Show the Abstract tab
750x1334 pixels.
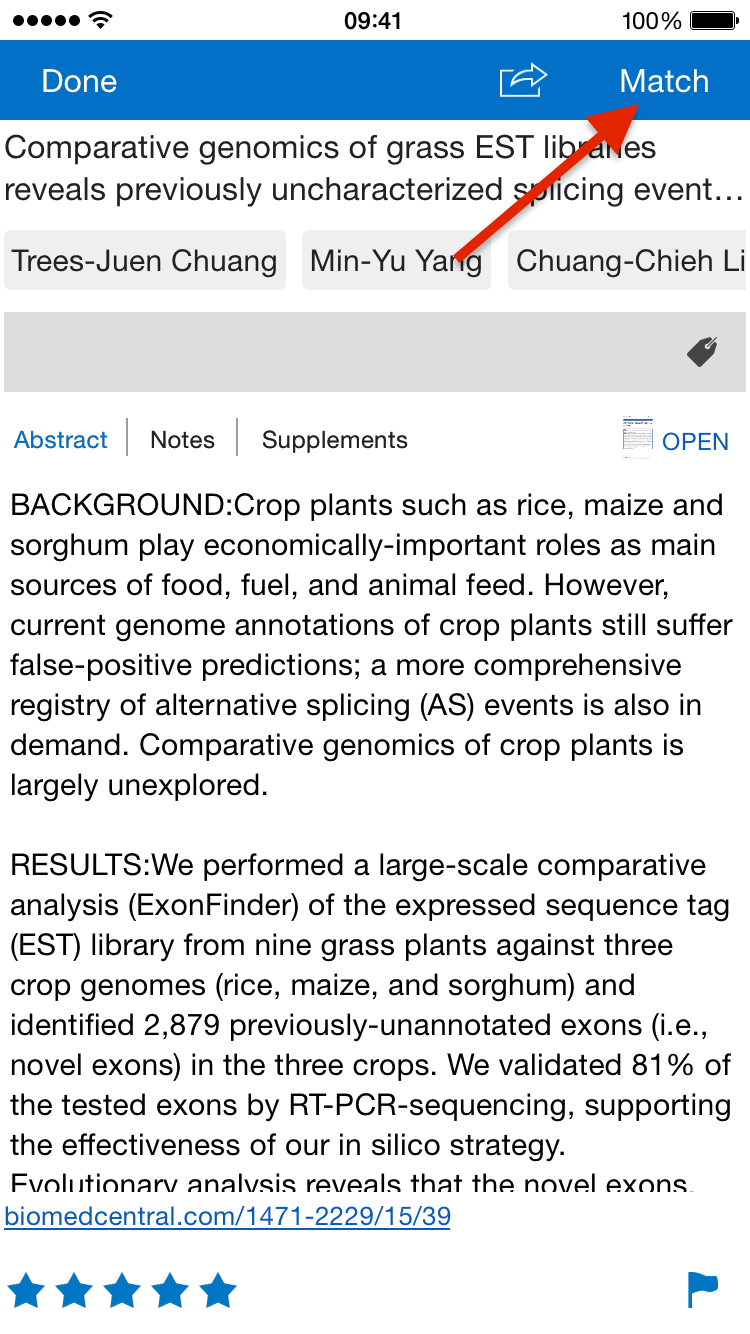(x=61, y=440)
